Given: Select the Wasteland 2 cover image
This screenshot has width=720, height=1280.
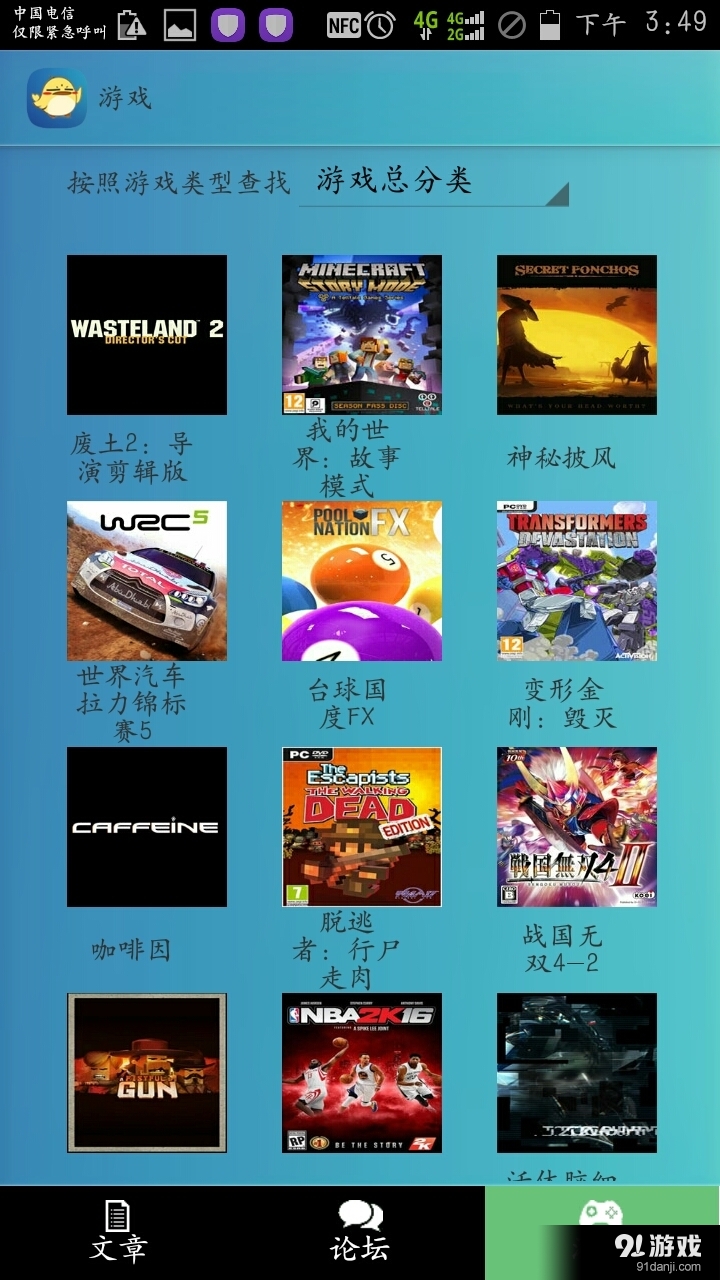Looking at the screenshot, I should point(146,335).
